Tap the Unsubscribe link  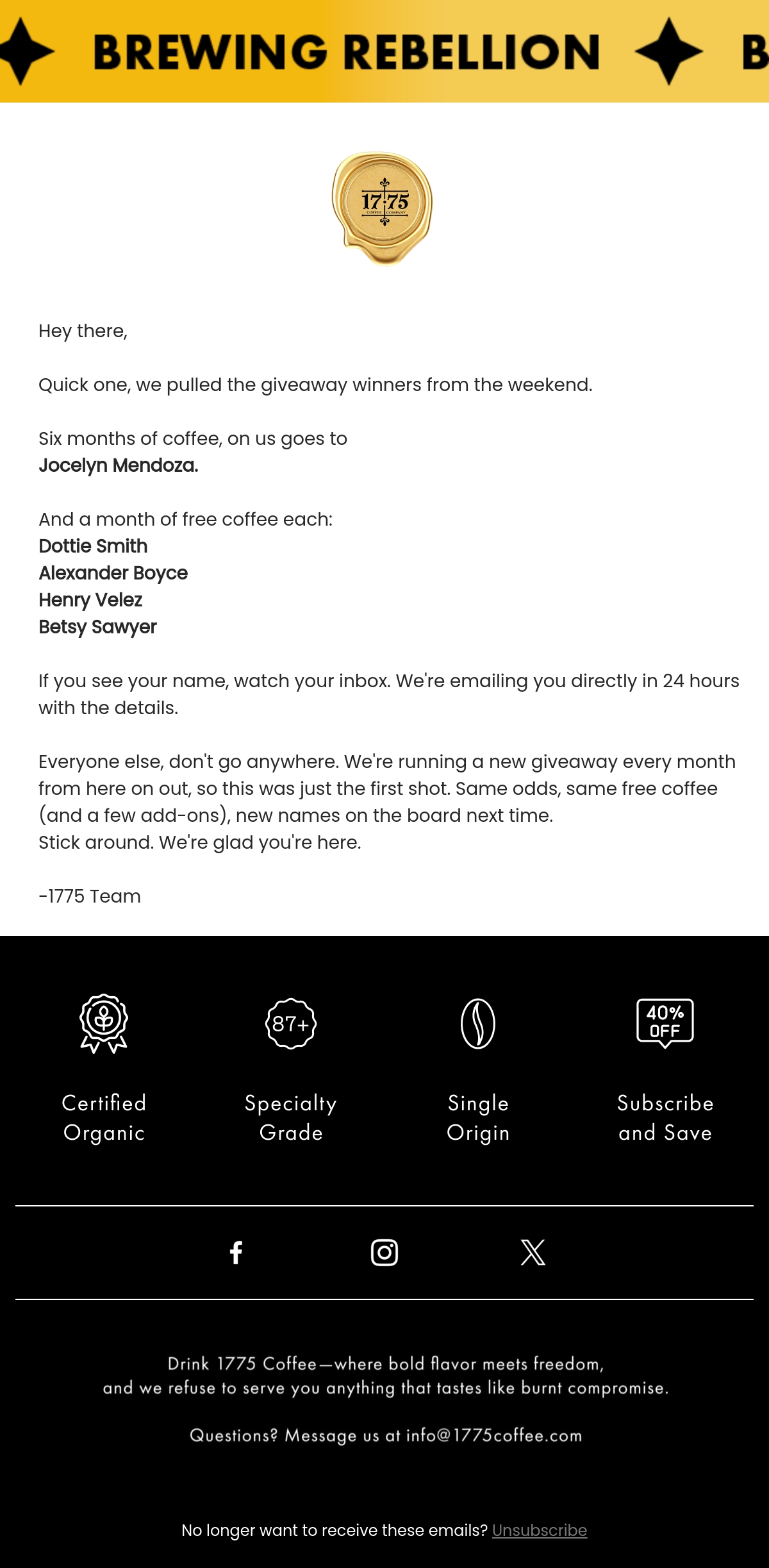(x=540, y=1530)
